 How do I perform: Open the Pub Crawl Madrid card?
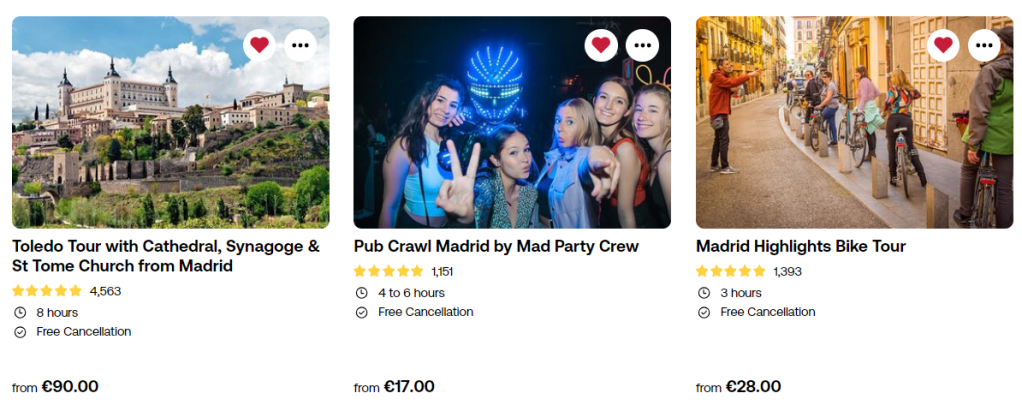click(x=496, y=246)
